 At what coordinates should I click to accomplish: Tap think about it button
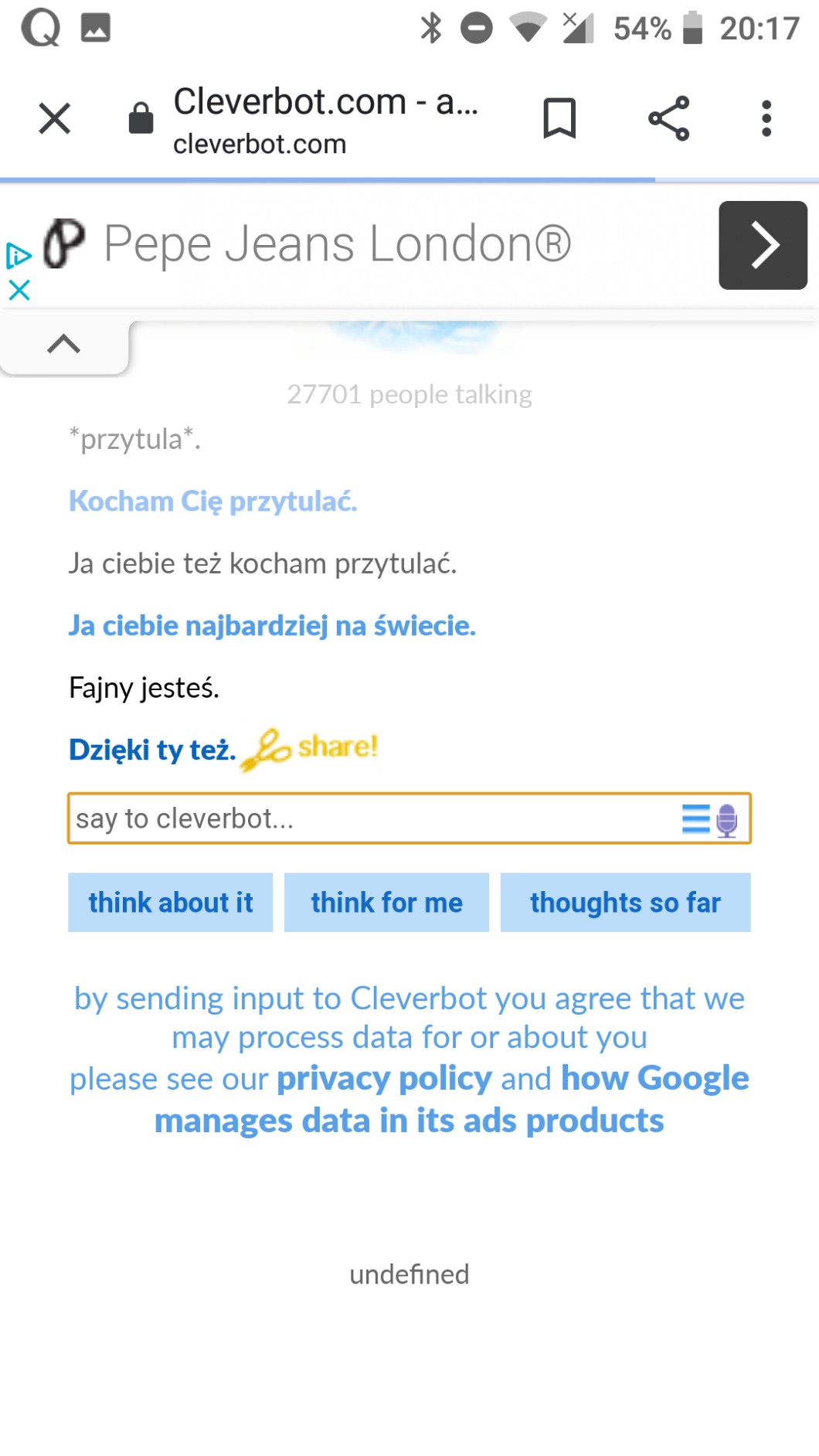coord(170,903)
